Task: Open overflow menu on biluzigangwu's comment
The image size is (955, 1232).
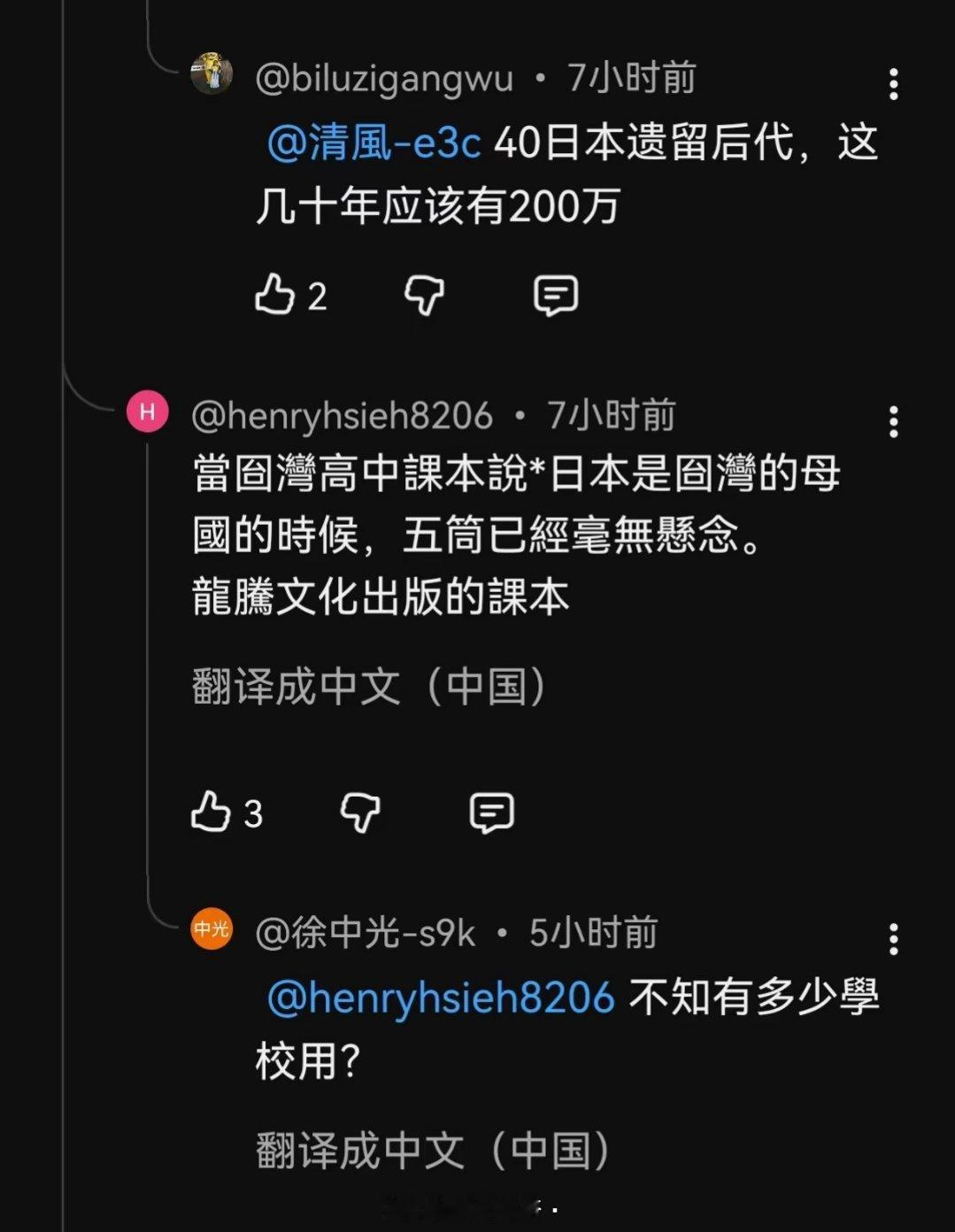Action: point(894,84)
